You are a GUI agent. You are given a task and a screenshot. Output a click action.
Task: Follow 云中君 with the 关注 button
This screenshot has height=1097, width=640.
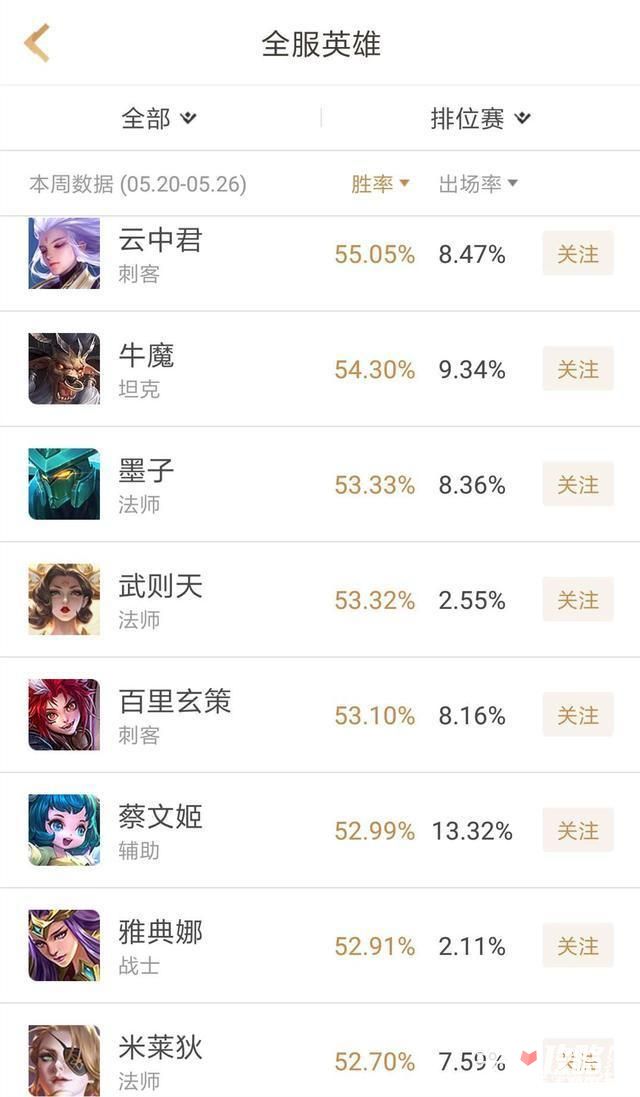pyautogui.click(x=578, y=253)
